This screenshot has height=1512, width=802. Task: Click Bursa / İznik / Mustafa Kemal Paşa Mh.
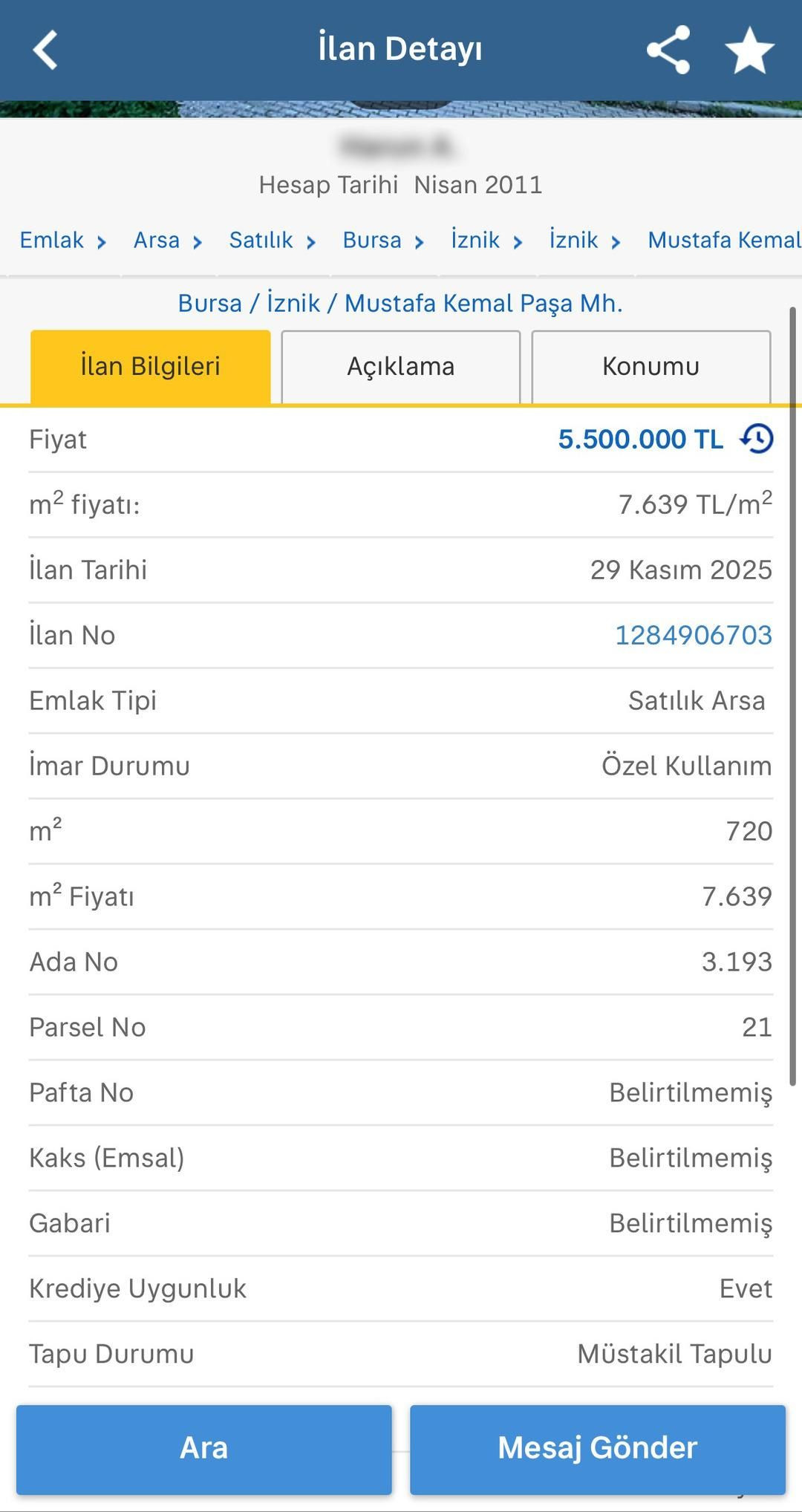401,302
